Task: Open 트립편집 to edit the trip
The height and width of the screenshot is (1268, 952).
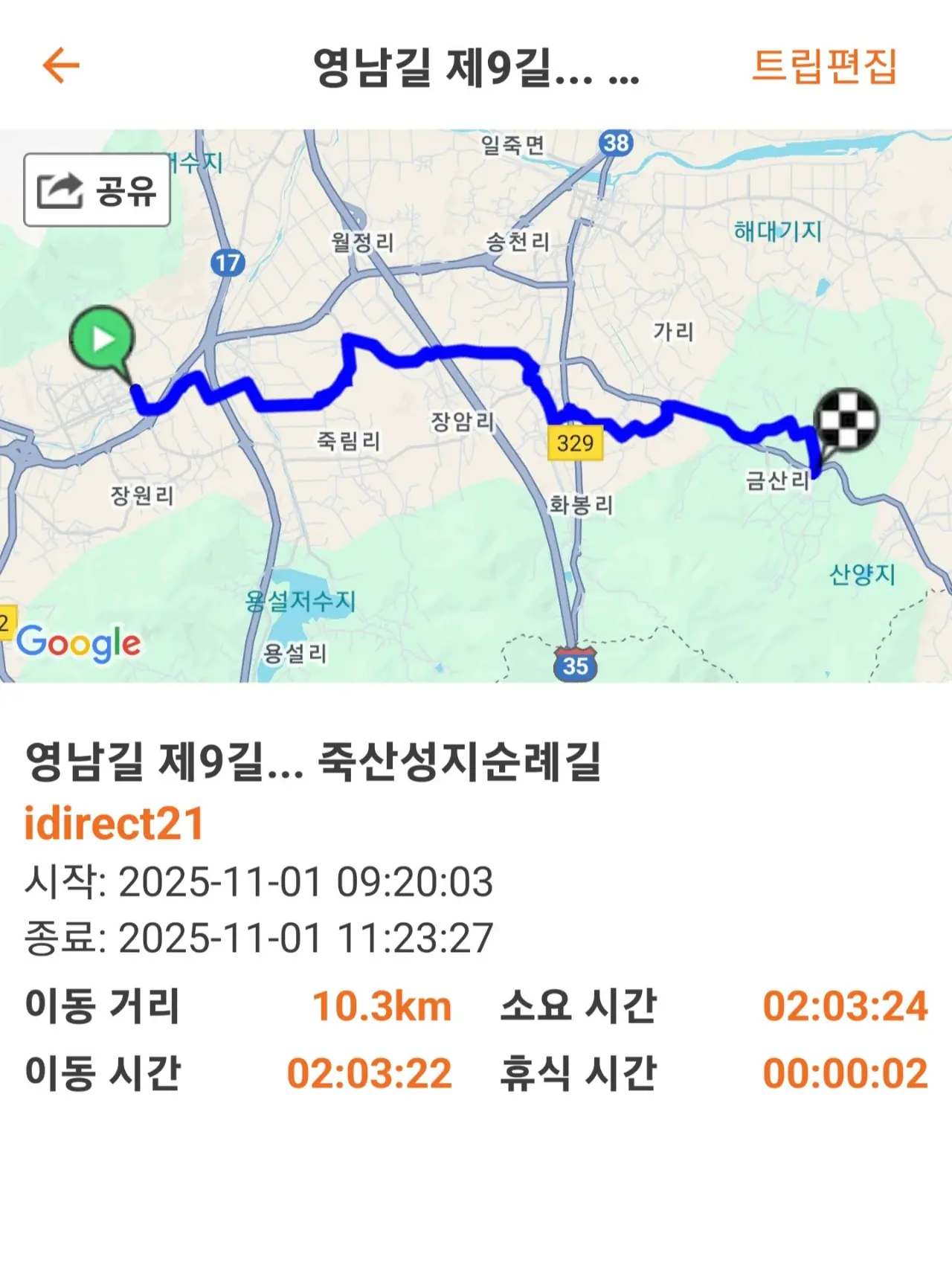Action: click(824, 66)
